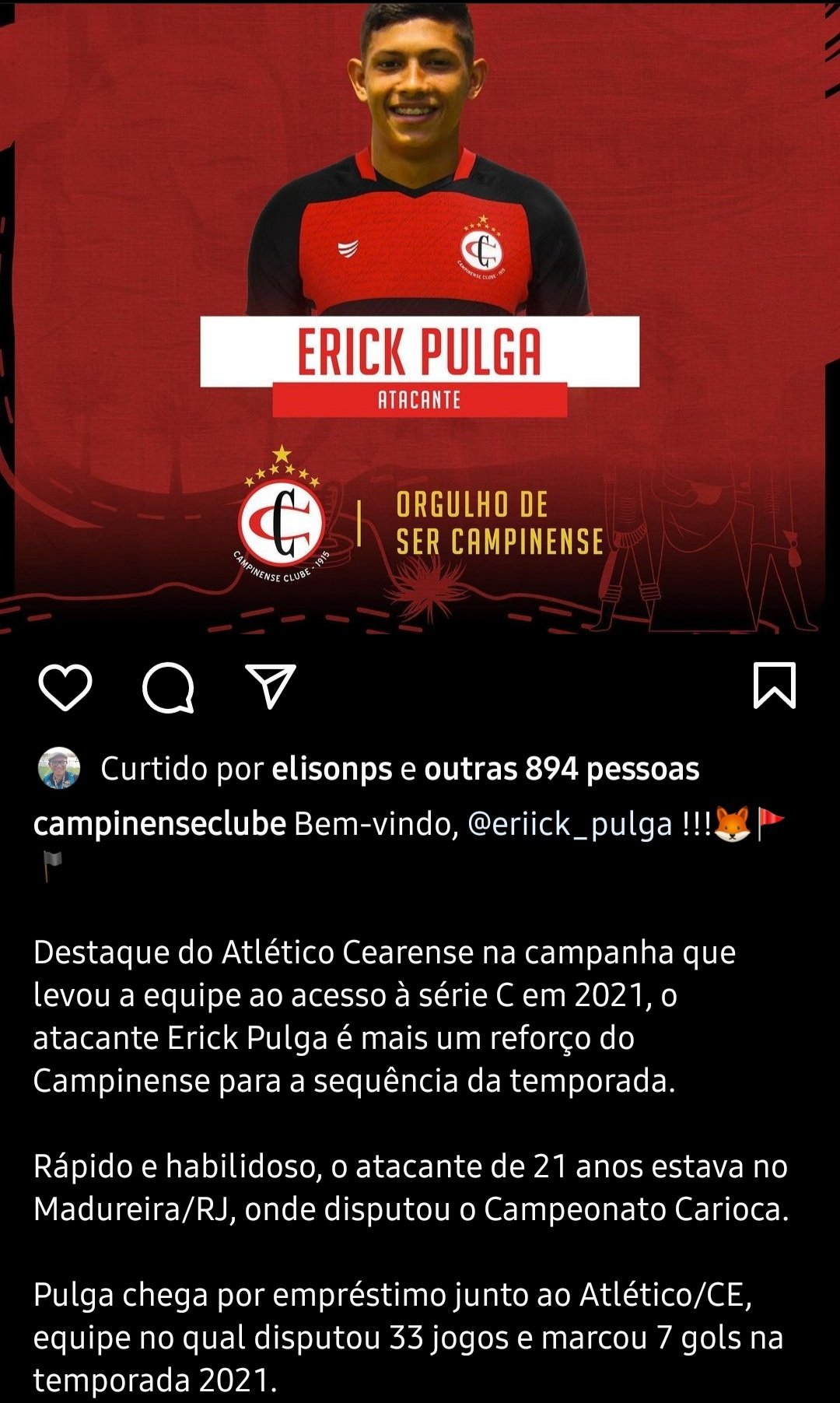This screenshot has height=1403, width=840.
Task: Share the post via paper plane icon
Action: 271,686
